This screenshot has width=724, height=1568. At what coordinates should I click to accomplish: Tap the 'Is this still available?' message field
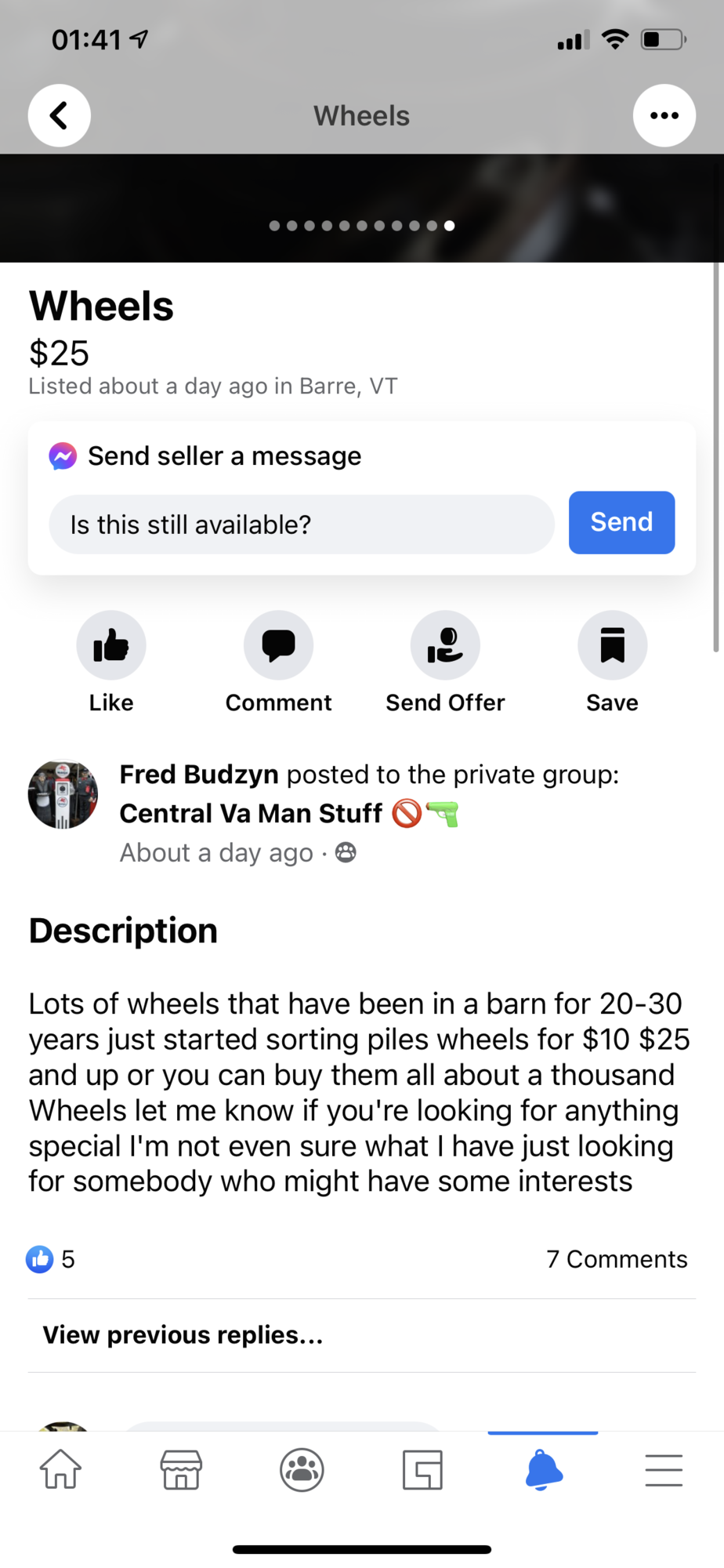point(301,524)
